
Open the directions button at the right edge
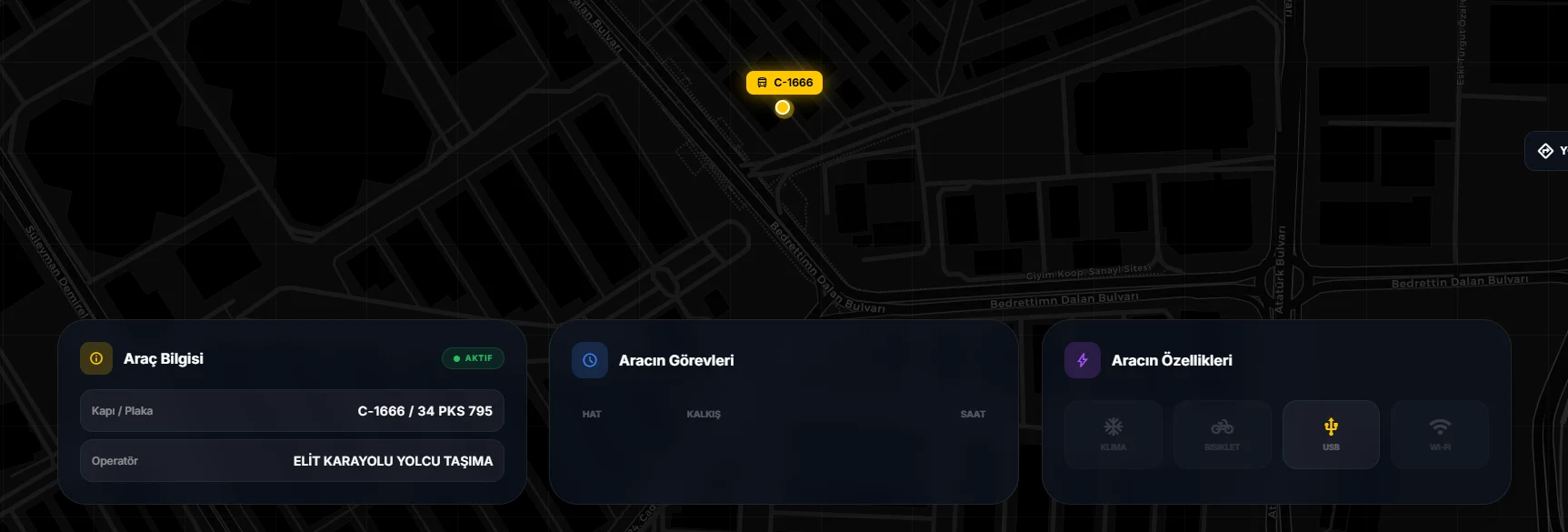pos(1547,151)
